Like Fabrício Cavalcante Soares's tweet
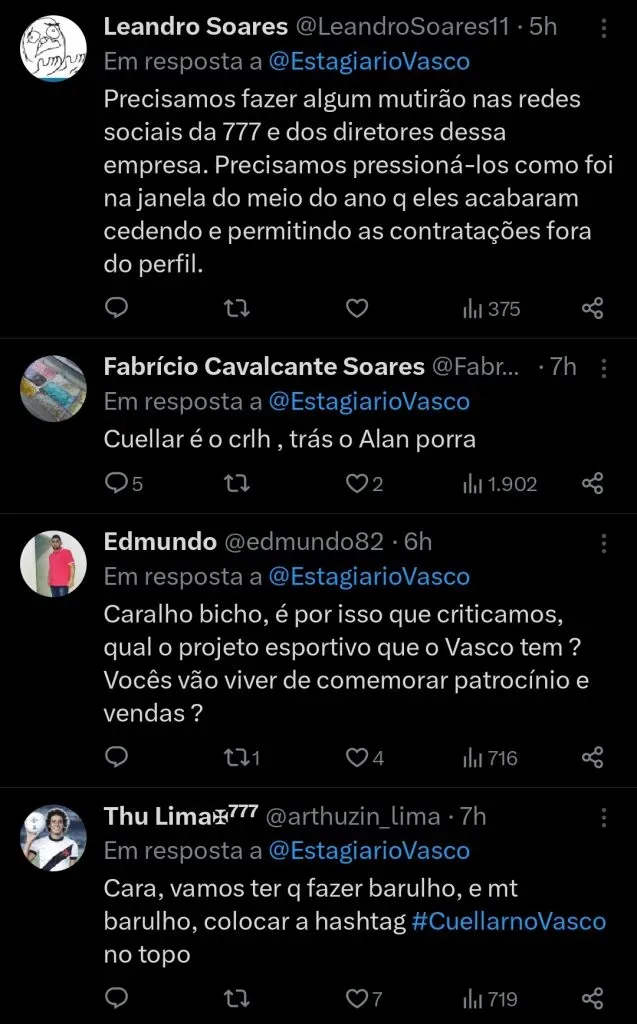The image size is (637, 1024). tap(357, 484)
